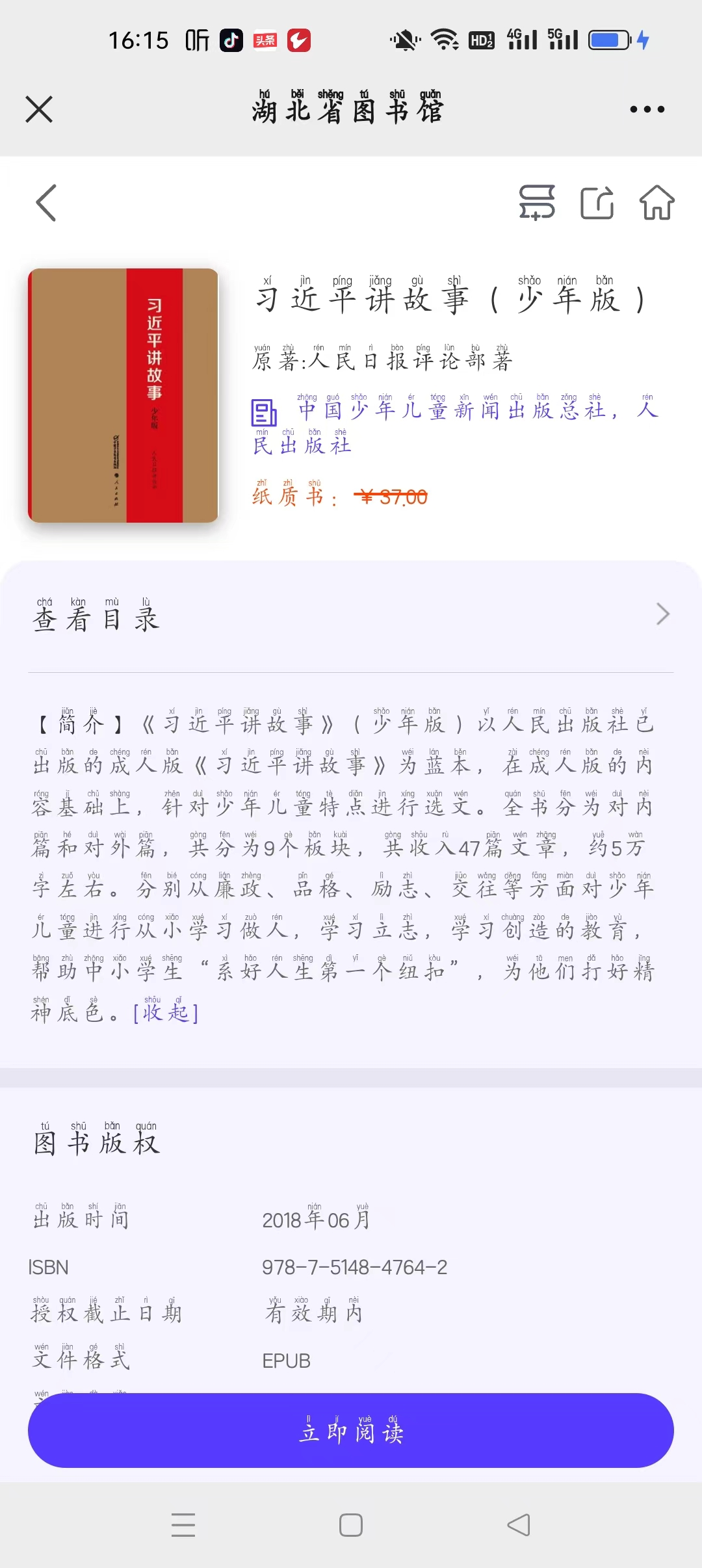Go back with the left arrow

click(46, 203)
